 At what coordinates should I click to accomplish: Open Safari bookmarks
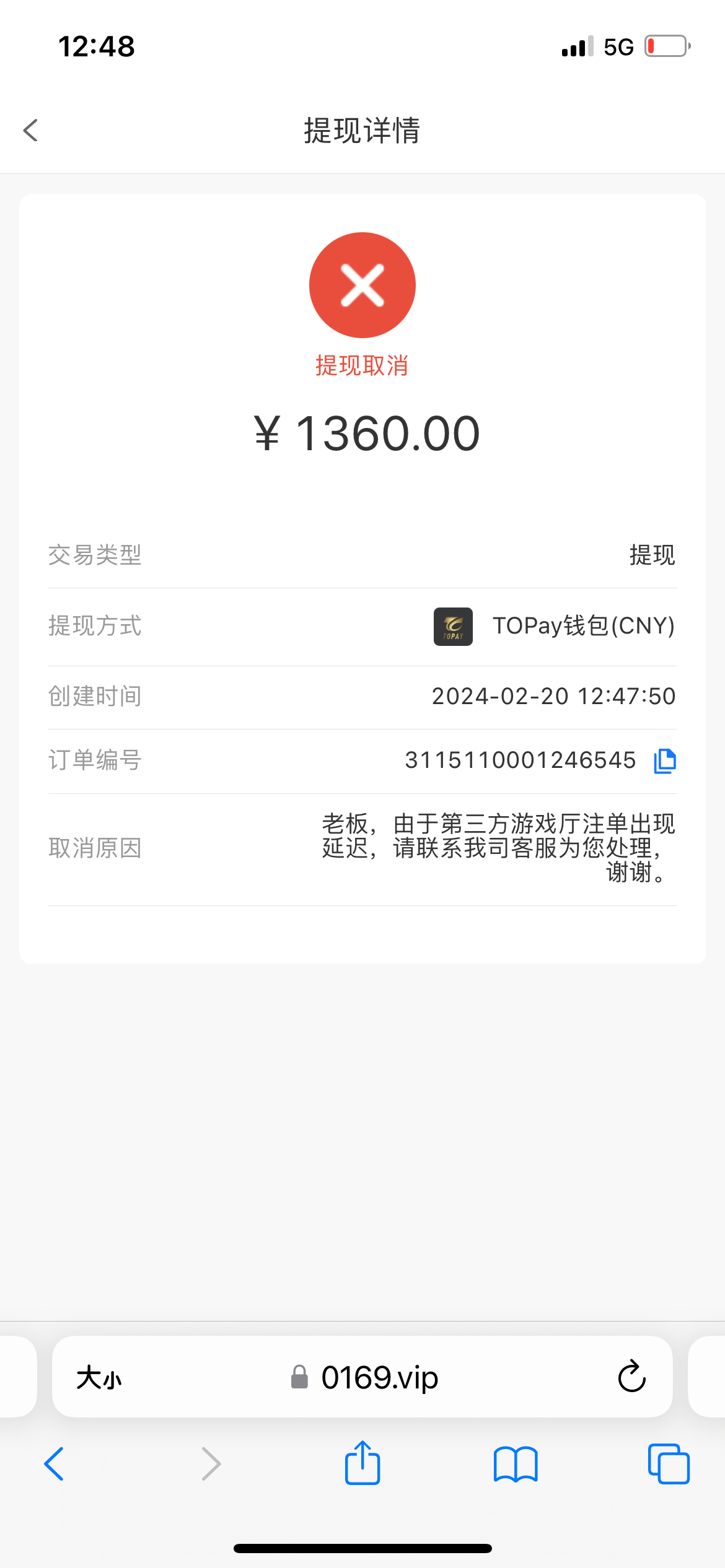(516, 1464)
